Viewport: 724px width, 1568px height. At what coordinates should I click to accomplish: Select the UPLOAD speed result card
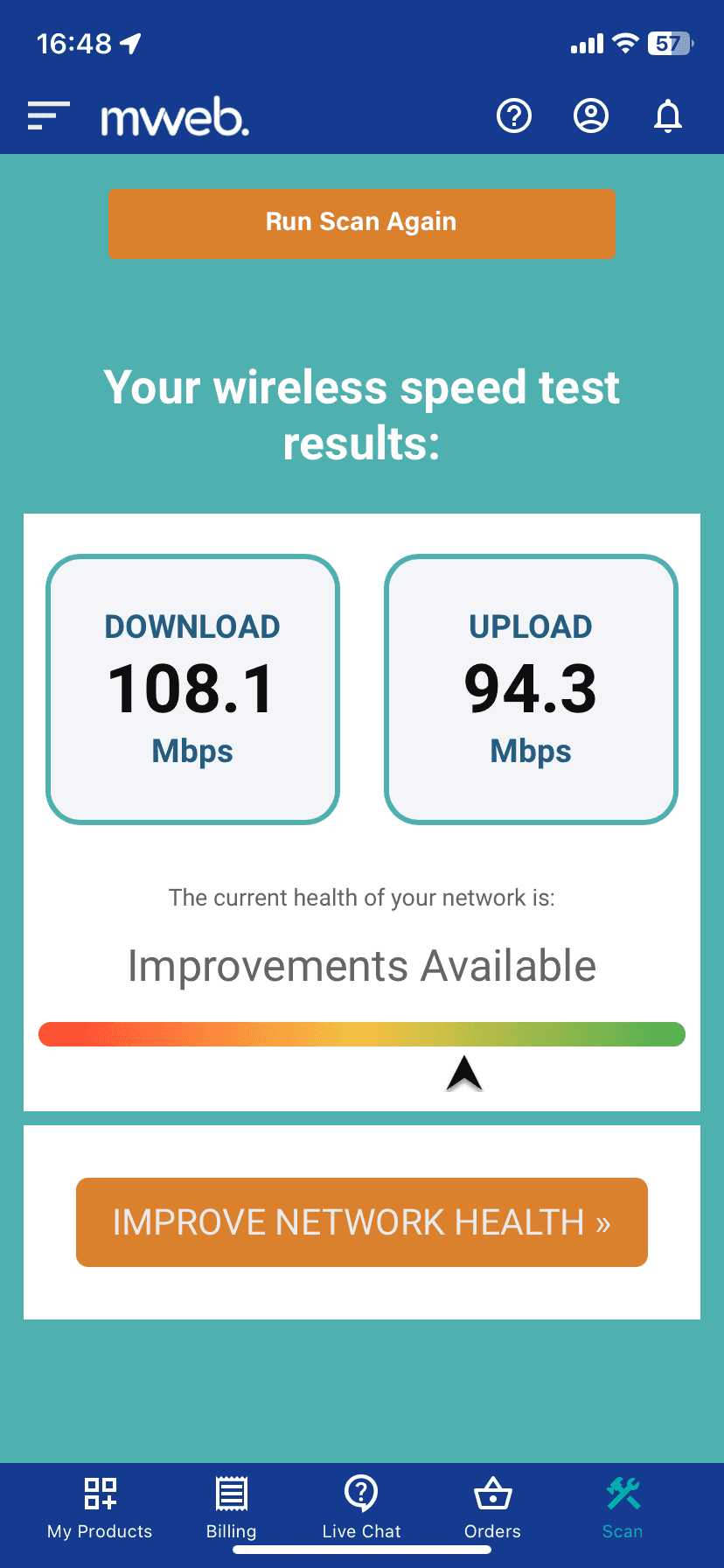(x=531, y=689)
